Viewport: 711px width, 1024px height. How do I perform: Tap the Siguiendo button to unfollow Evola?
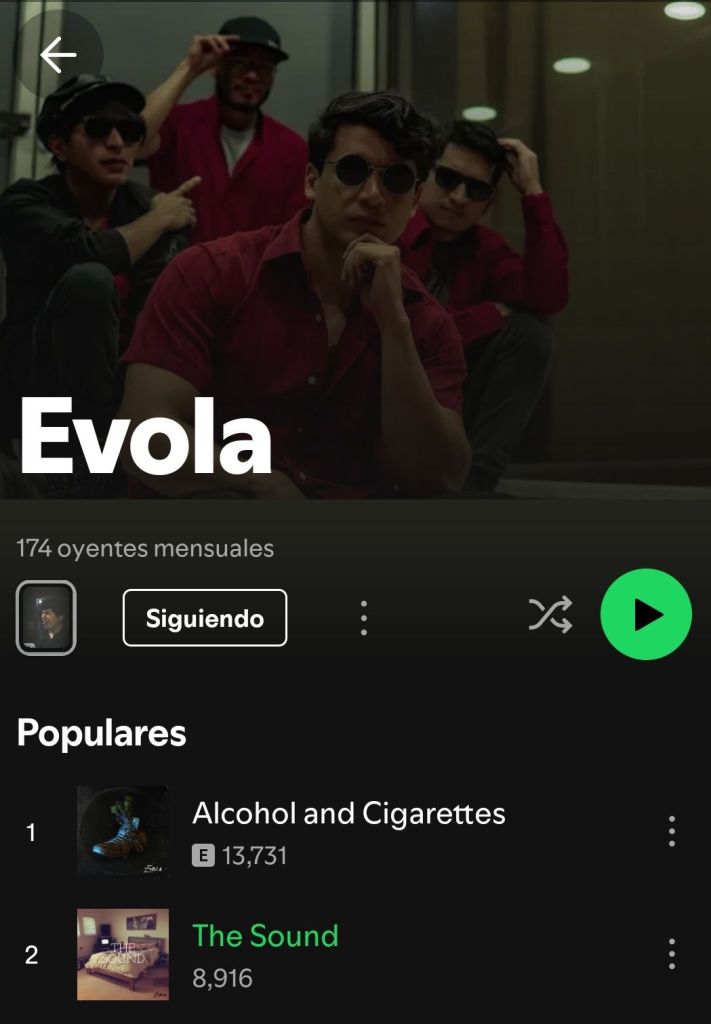coord(205,618)
